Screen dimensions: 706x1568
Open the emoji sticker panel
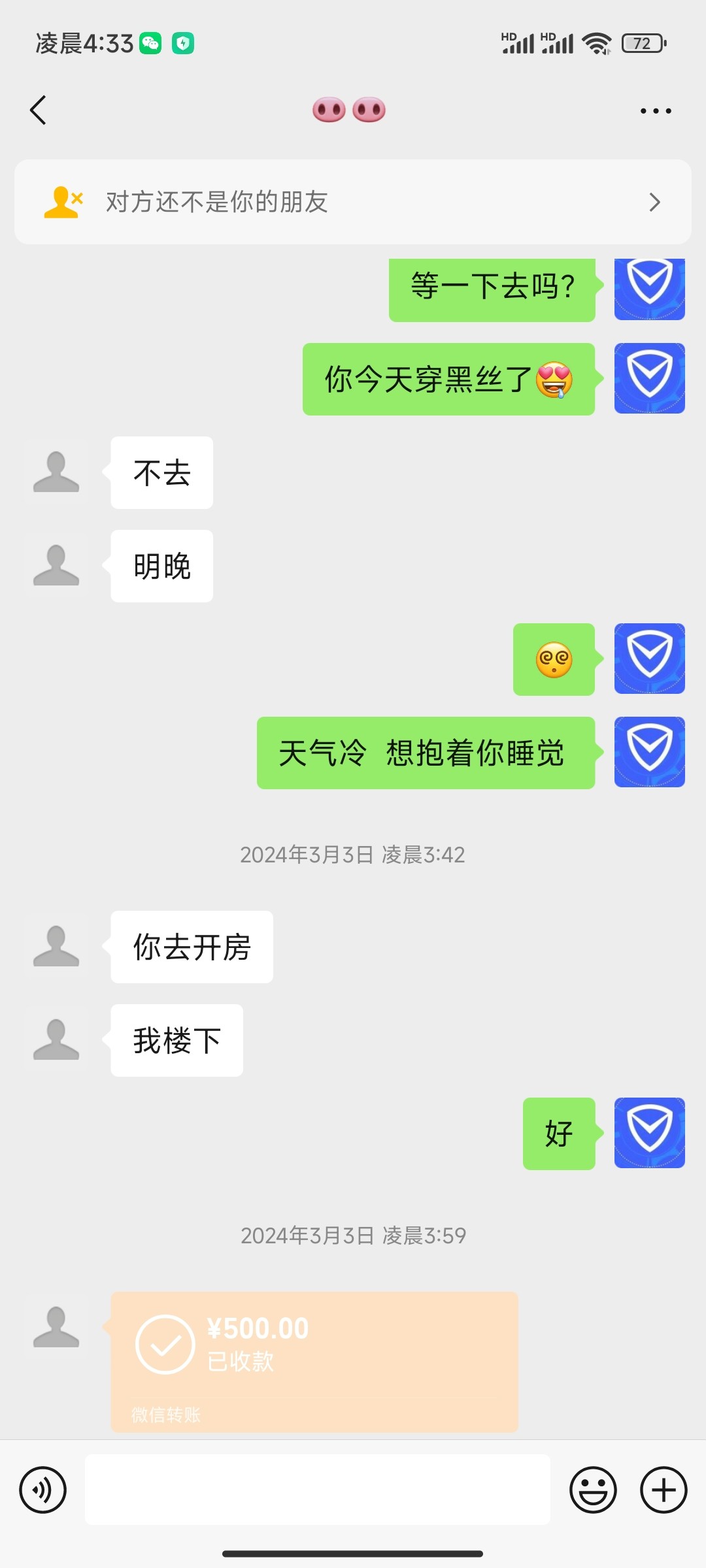[593, 1490]
